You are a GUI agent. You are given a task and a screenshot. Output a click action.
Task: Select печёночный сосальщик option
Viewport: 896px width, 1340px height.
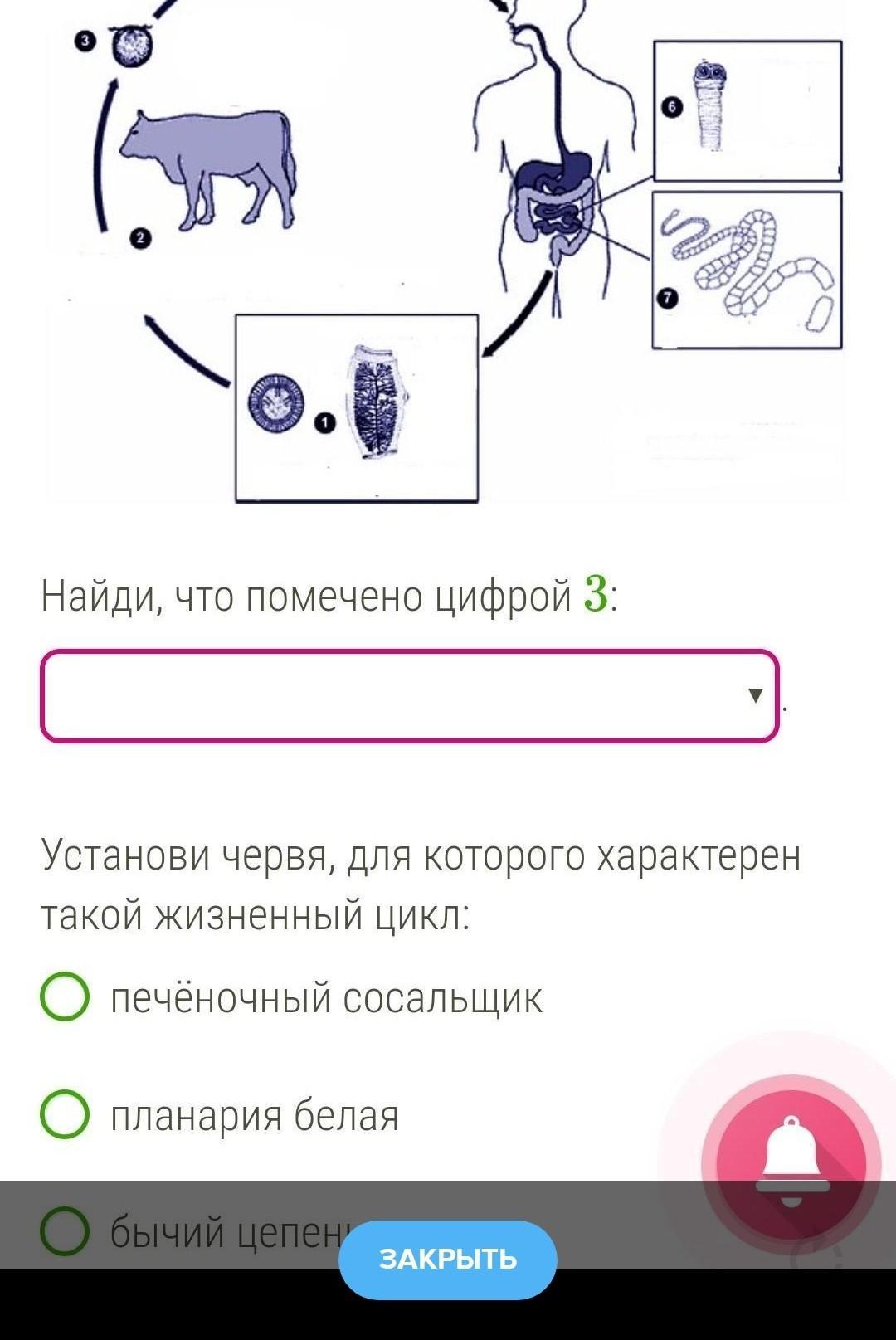(x=65, y=996)
